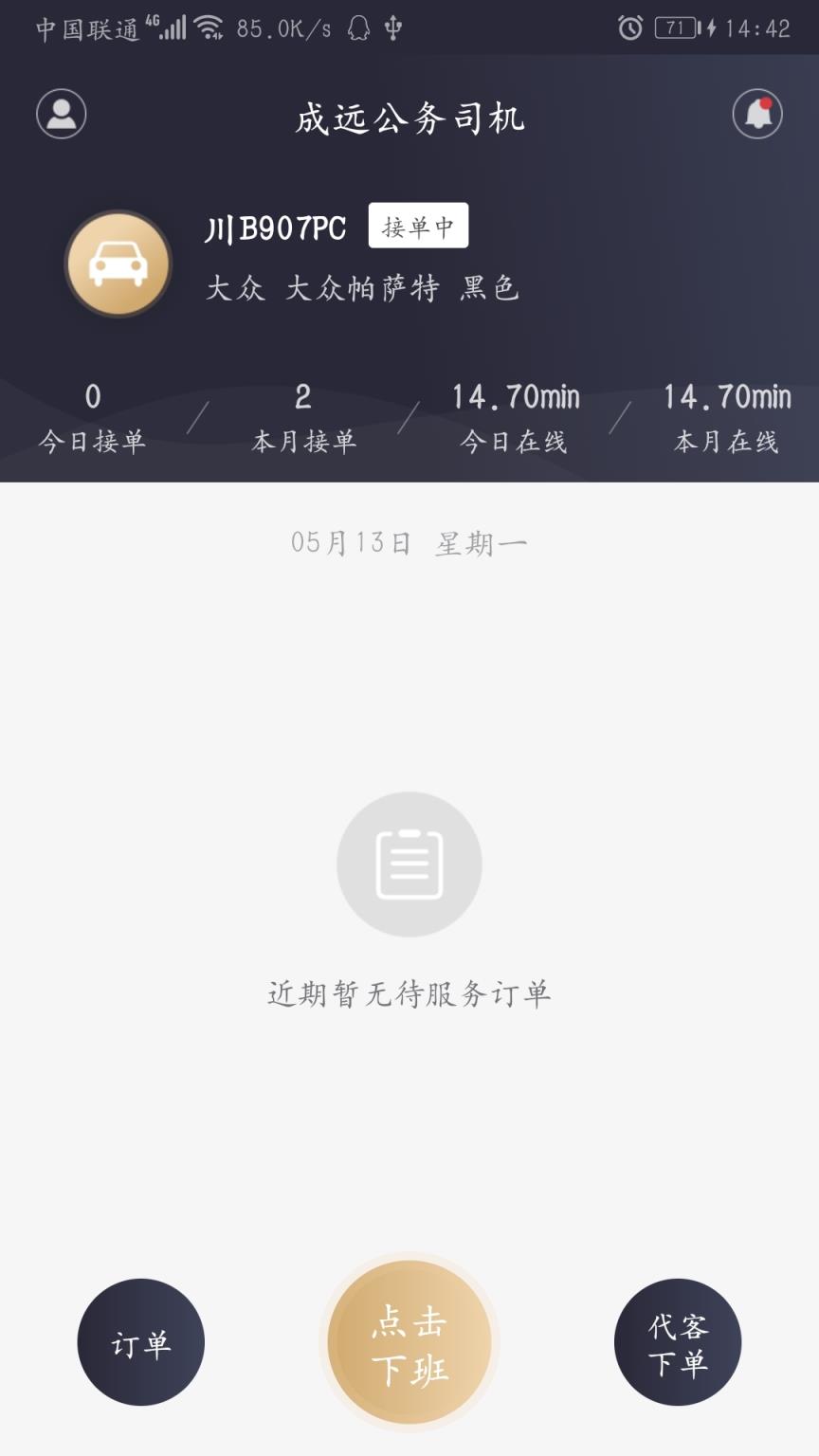The height and width of the screenshot is (1456, 819).
Task: Toggle the 接单中 status badge
Action: point(417,227)
